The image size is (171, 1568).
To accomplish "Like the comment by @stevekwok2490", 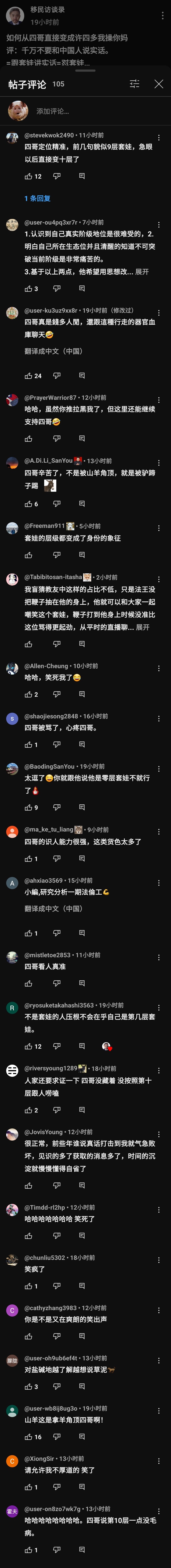I will pyautogui.click(x=28, y=176).
